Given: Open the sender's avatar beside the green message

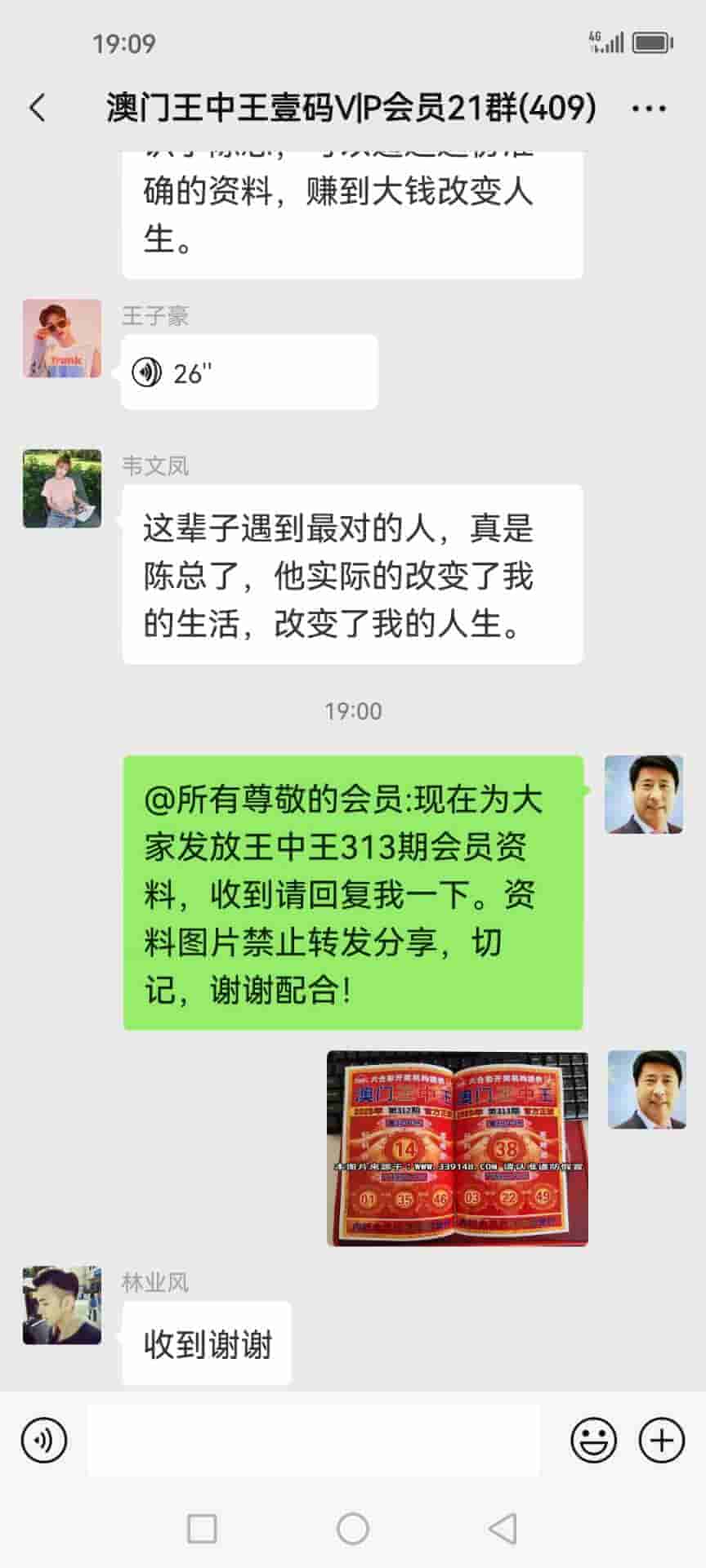Looking at the screenshot, I should pos(644,795).
